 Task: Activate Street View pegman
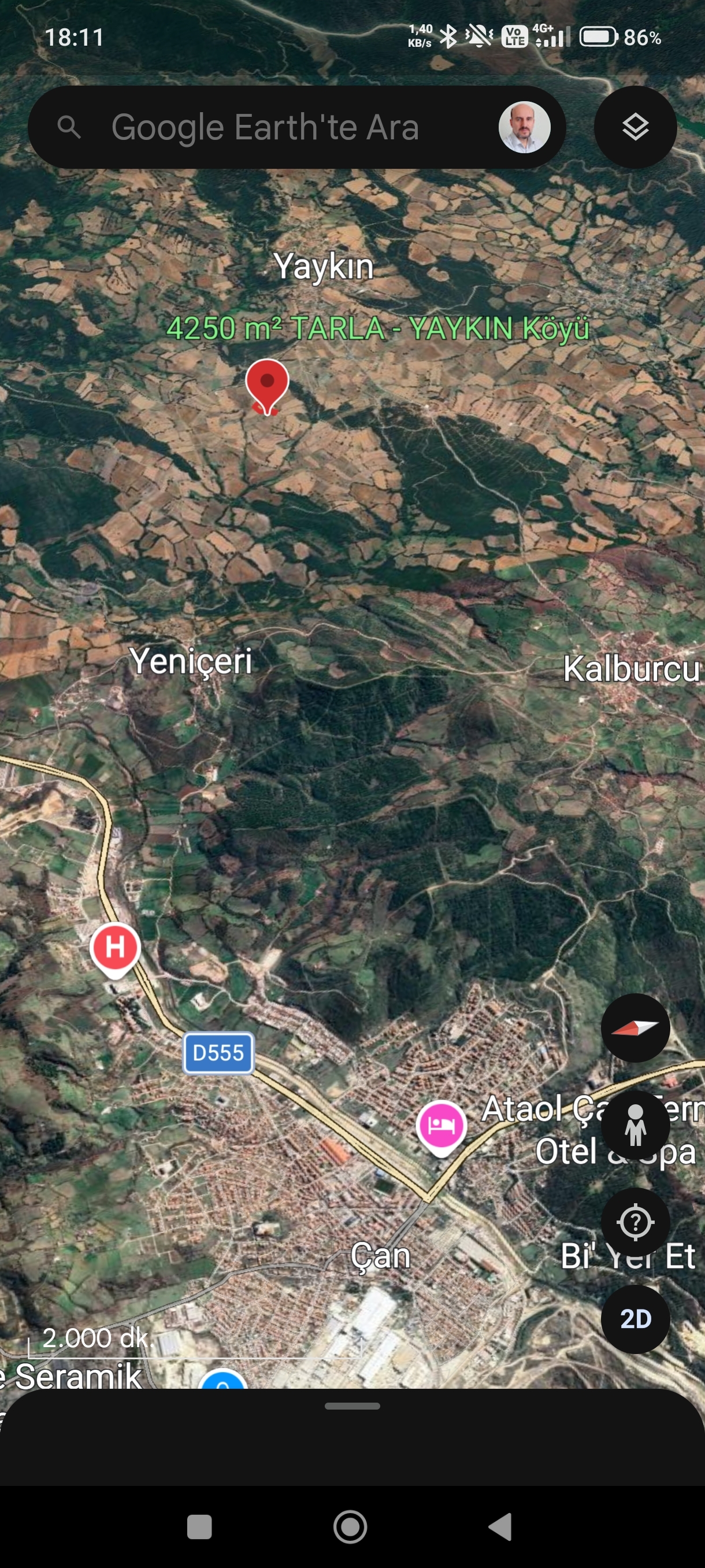(635, 1125)
